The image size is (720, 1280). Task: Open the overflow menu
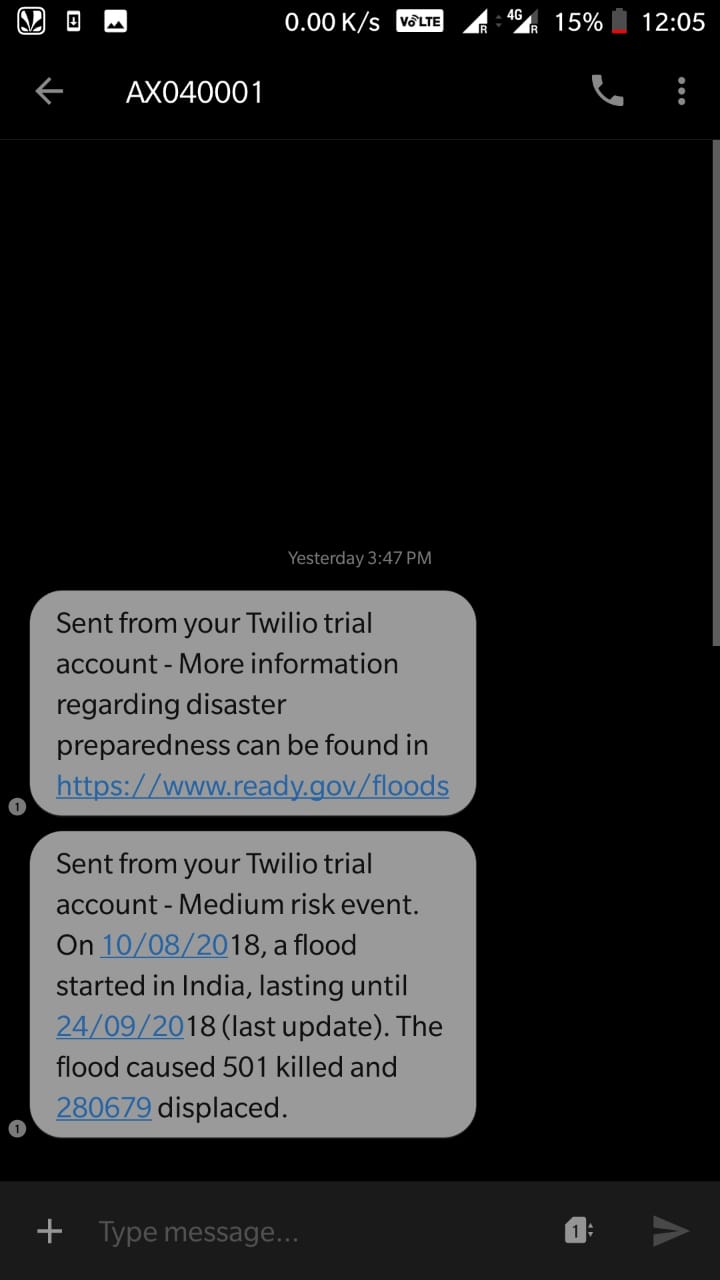(681, 92)
